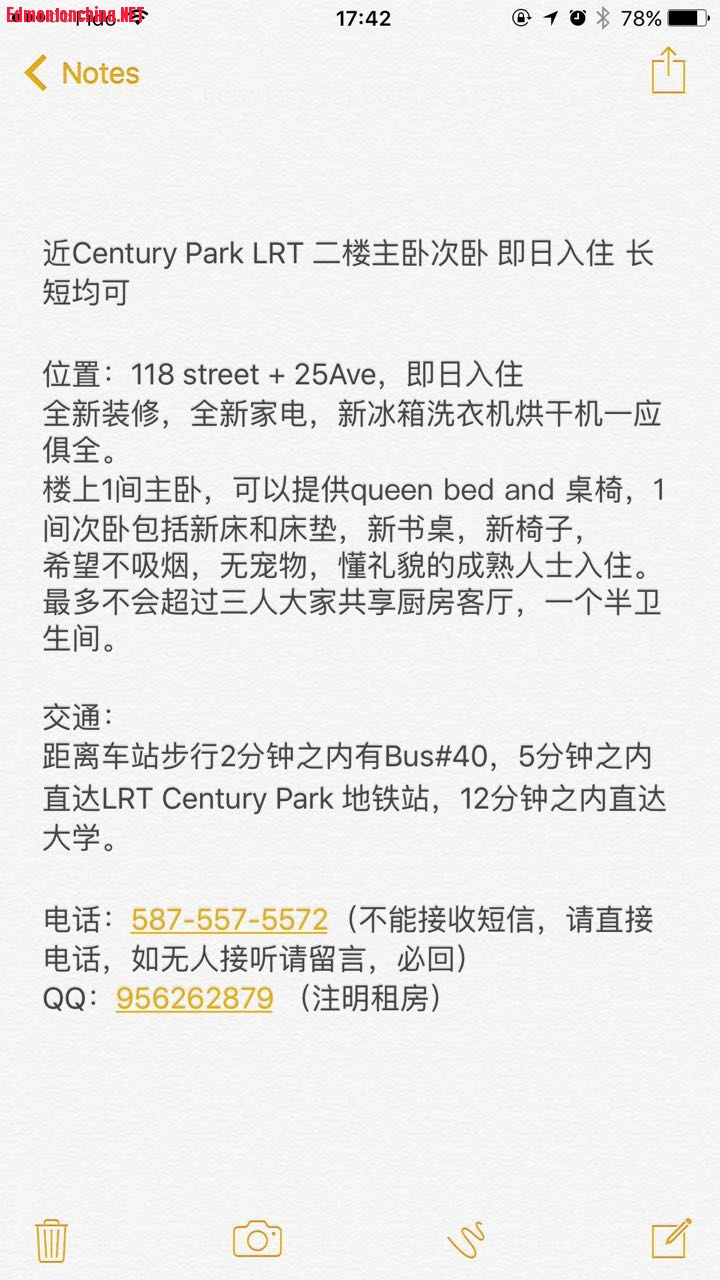The image size is (720, 1280).
Task: Share this note
Action: pyautogui.click(x=668, y=72)
